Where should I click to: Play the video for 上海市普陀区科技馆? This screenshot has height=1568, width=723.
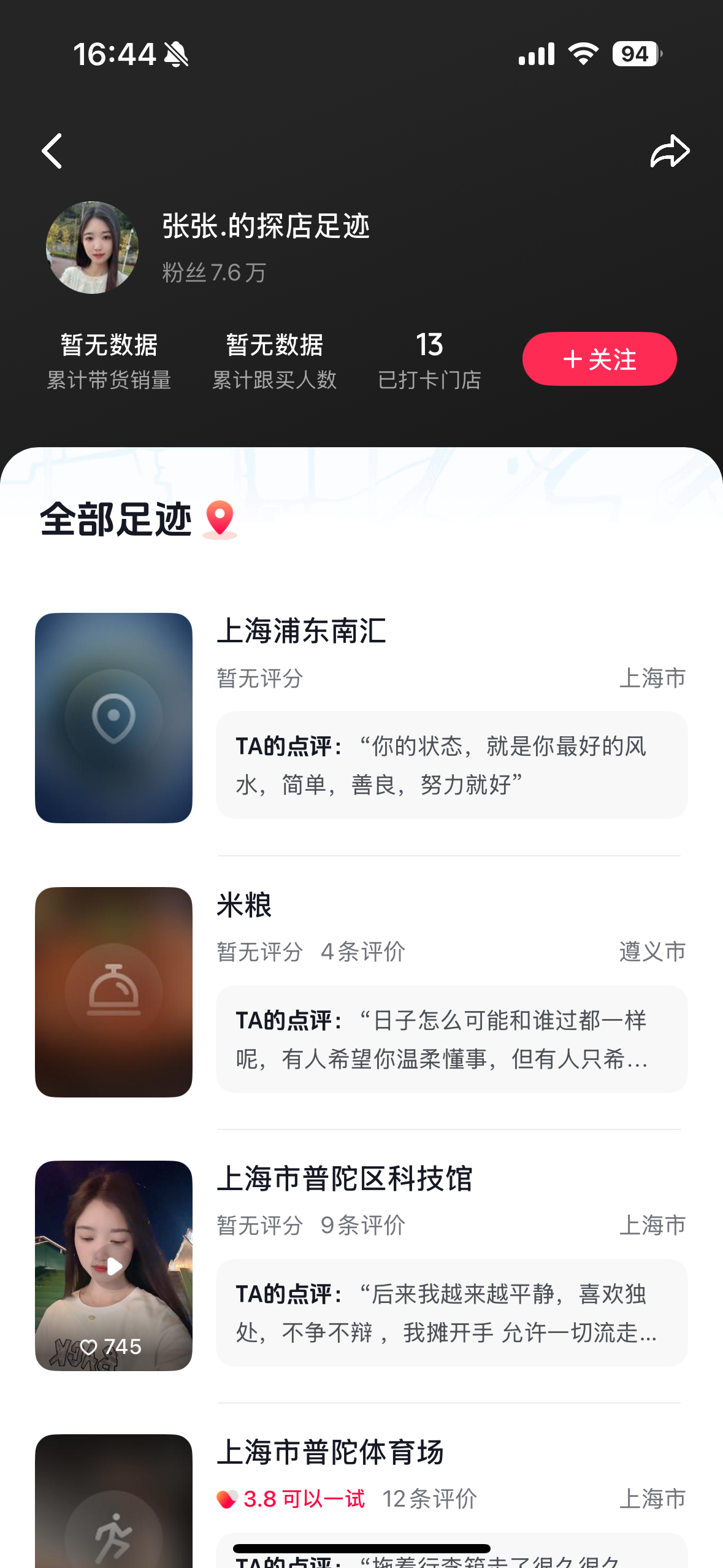point(114,1266)
